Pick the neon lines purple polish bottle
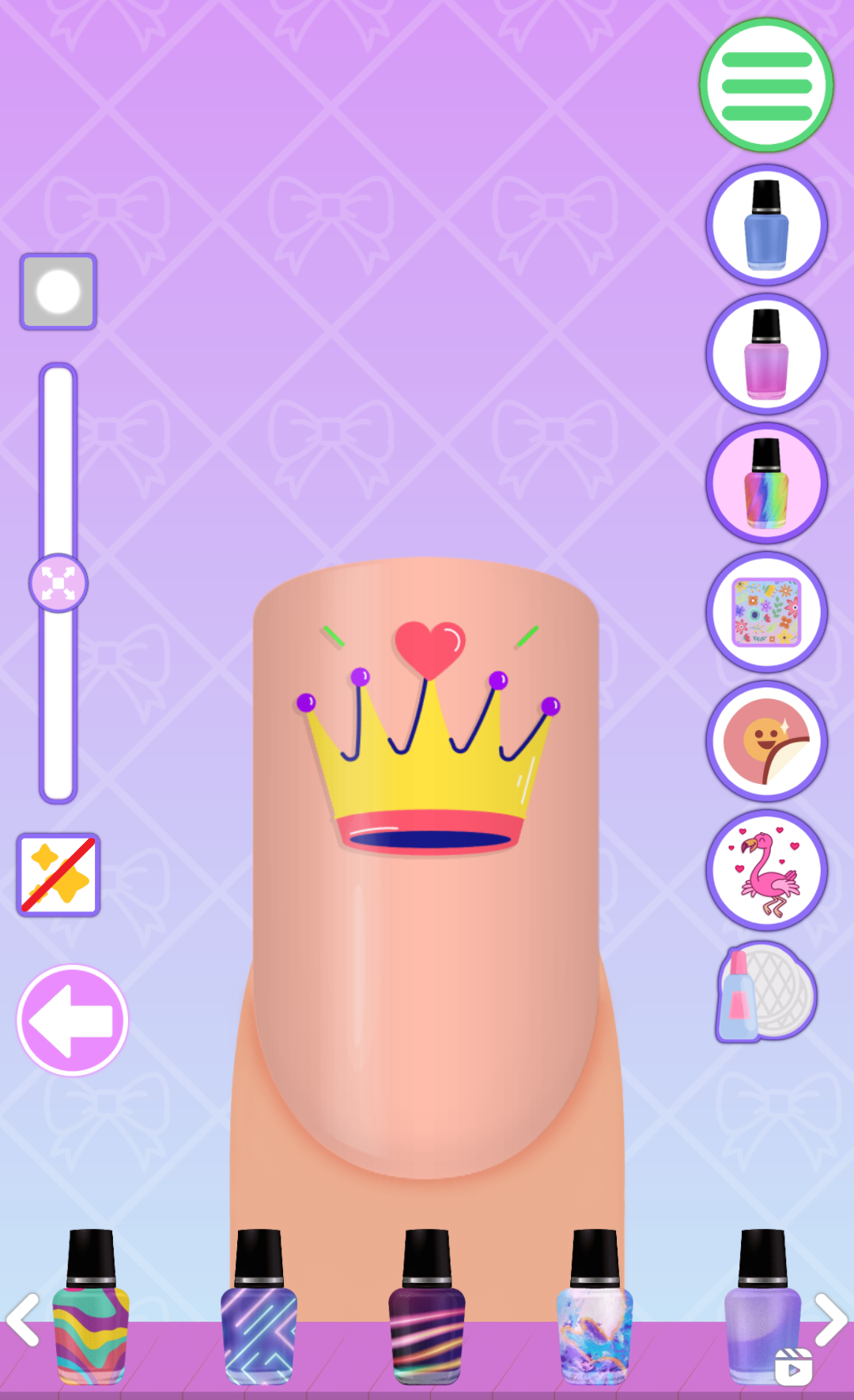854x1400 pixels. [259, 1307]
